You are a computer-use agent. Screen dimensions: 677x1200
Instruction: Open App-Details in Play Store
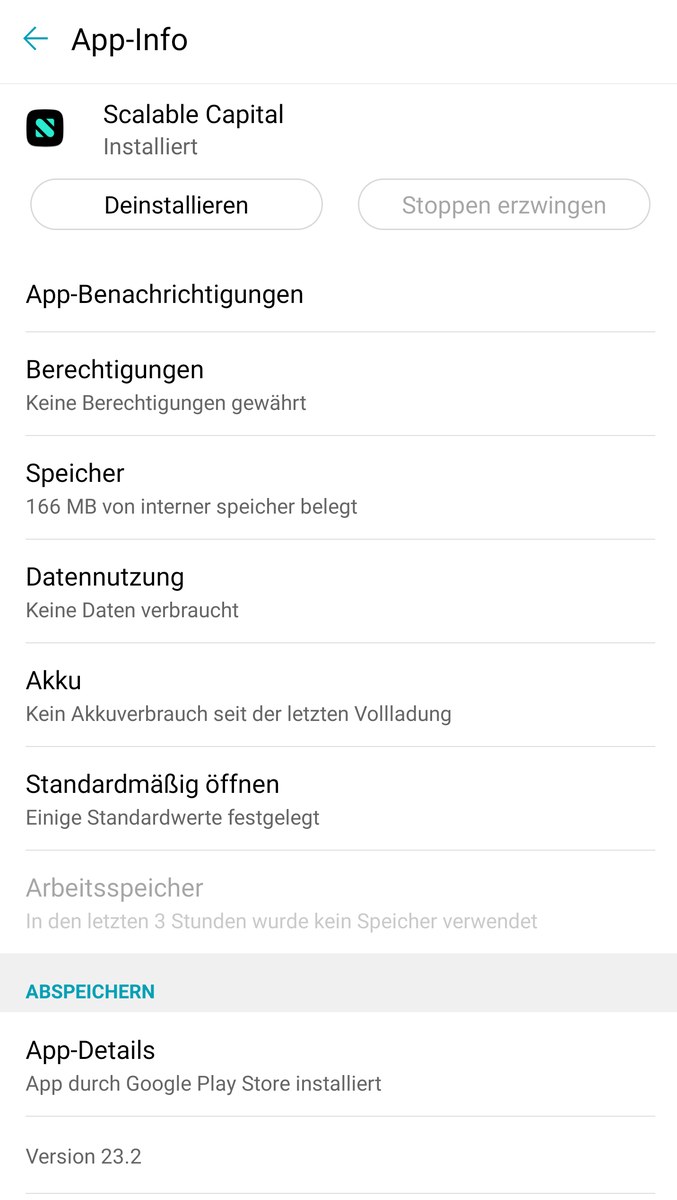[x=338, y=1065]
